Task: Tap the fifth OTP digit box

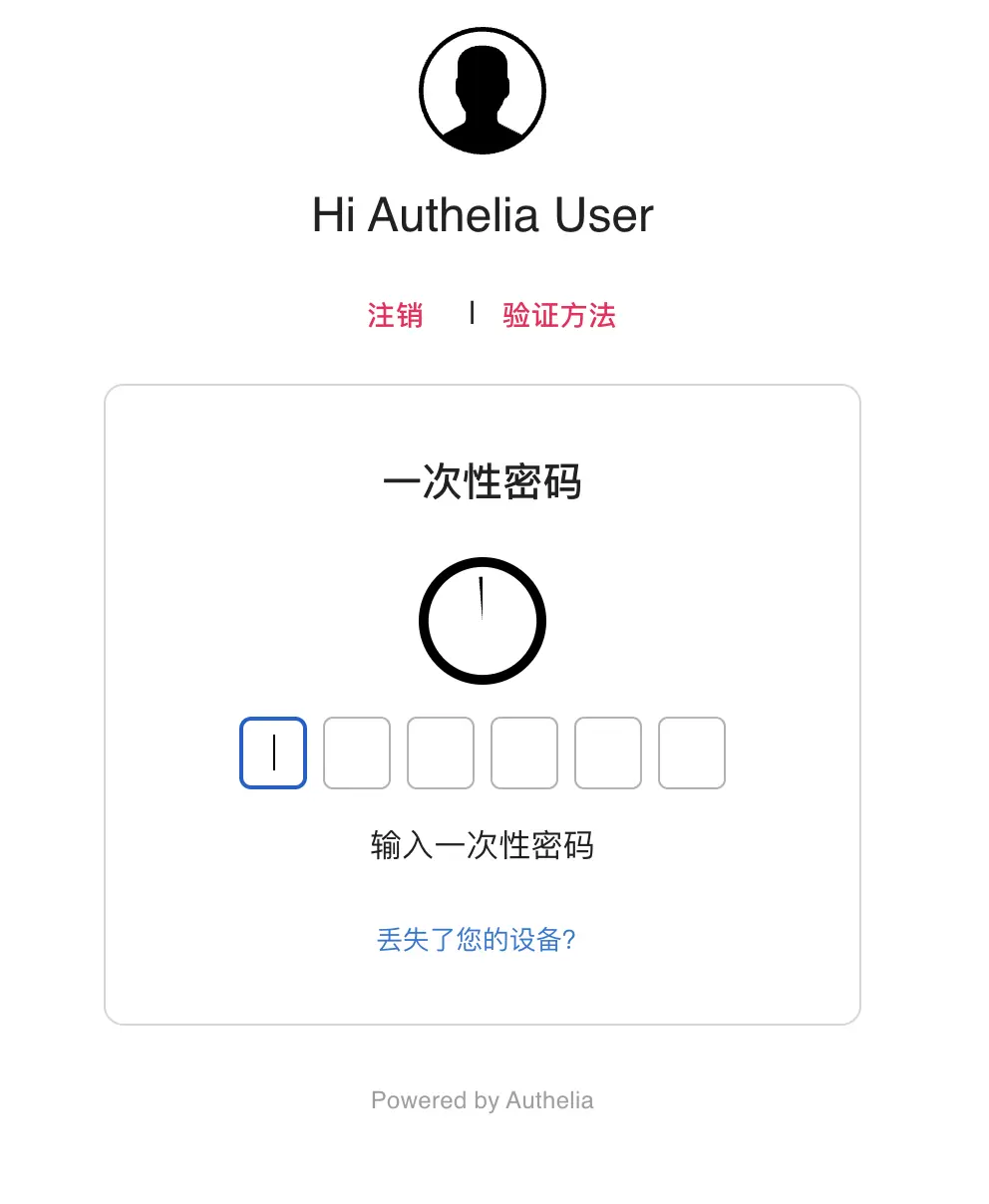Action: (608, 753)
